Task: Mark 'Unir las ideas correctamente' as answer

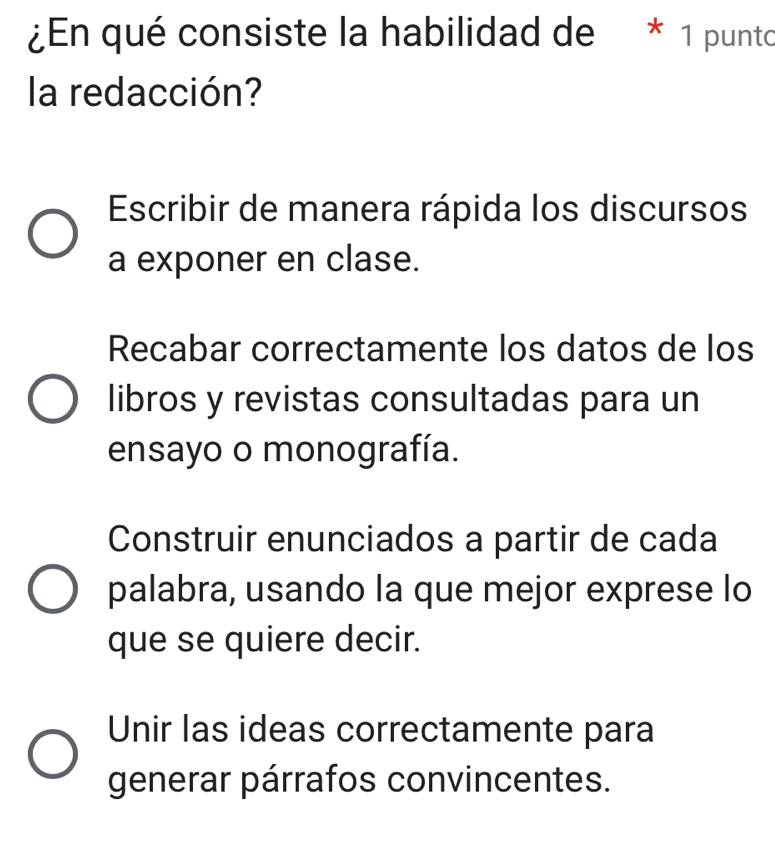Action: [x=52, y=754]
